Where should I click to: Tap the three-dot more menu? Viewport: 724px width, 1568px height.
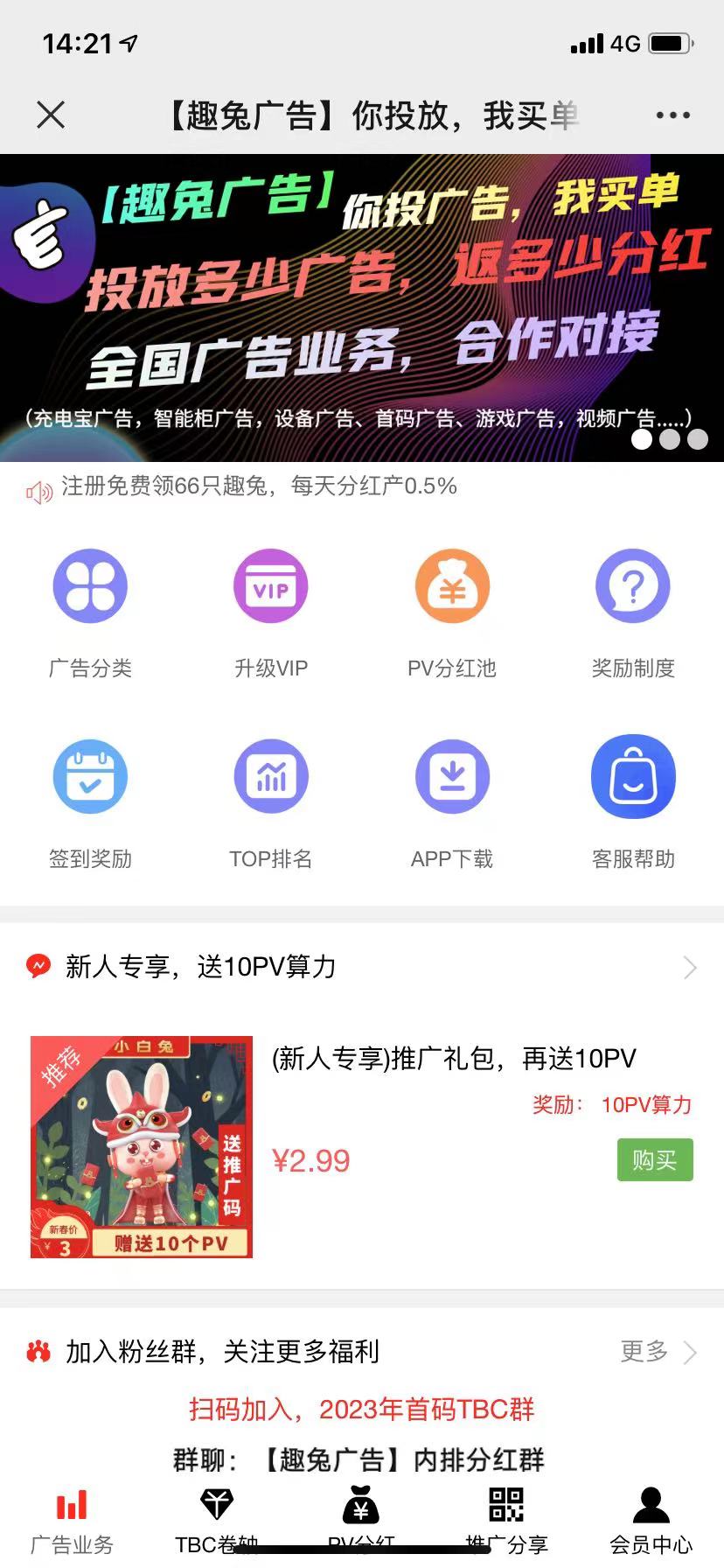[672, 115]
